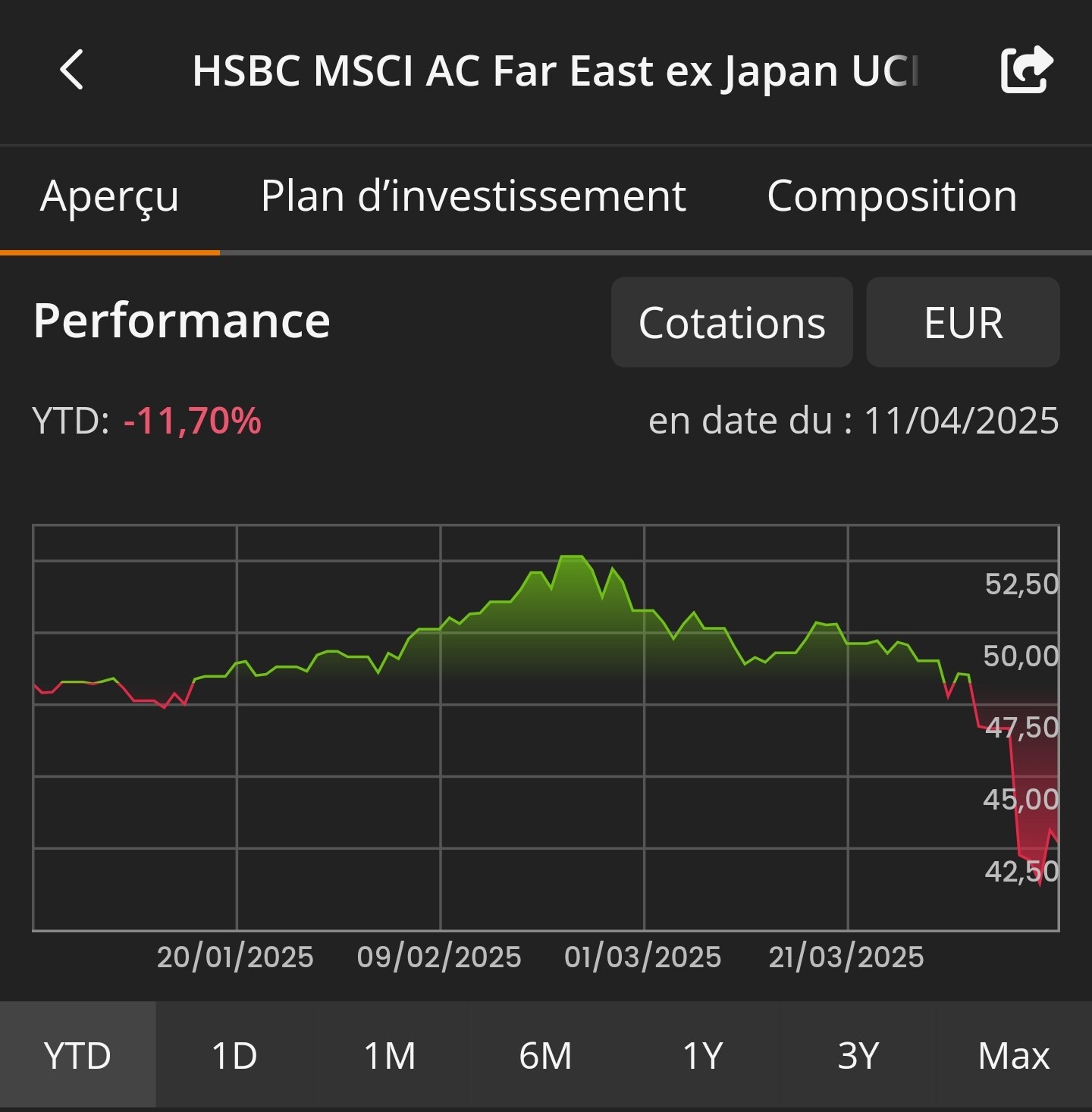Select the YTD time range
Screen dimensions: 1092x1112
pos(77,1054)
